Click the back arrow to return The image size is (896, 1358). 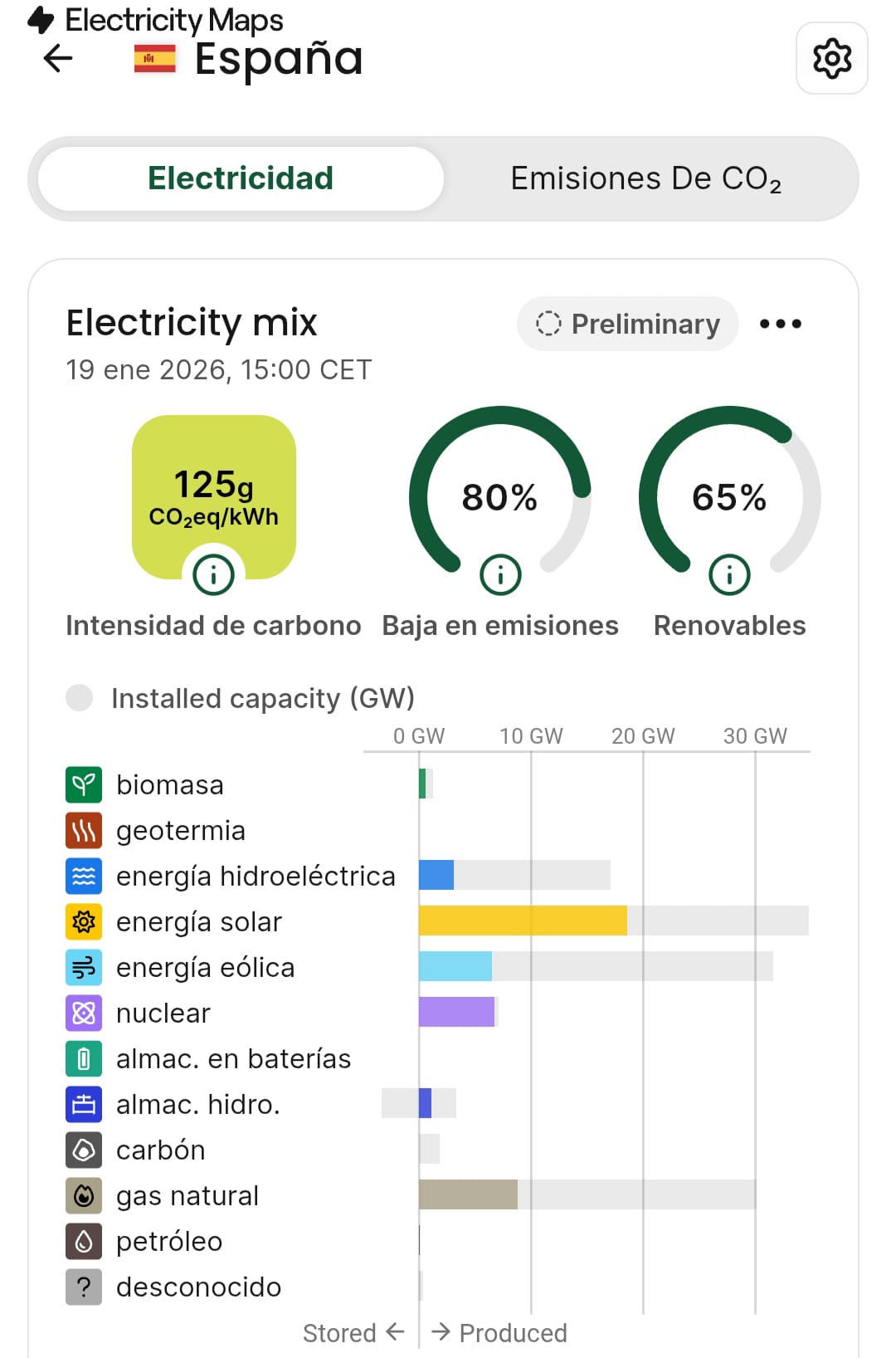(x=55, y=59)
